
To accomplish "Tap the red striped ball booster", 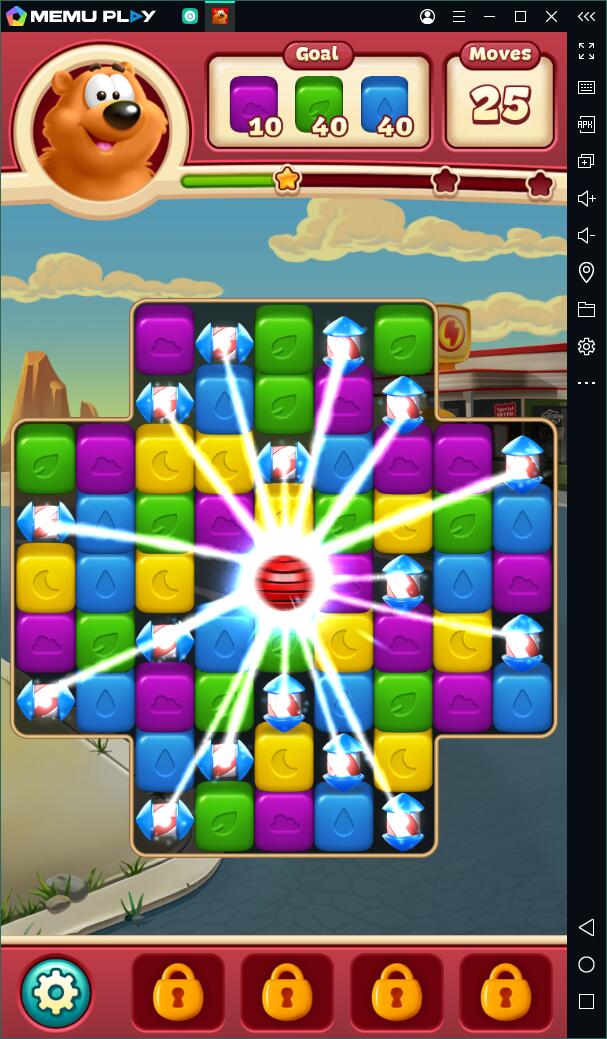I will point(285,580).
